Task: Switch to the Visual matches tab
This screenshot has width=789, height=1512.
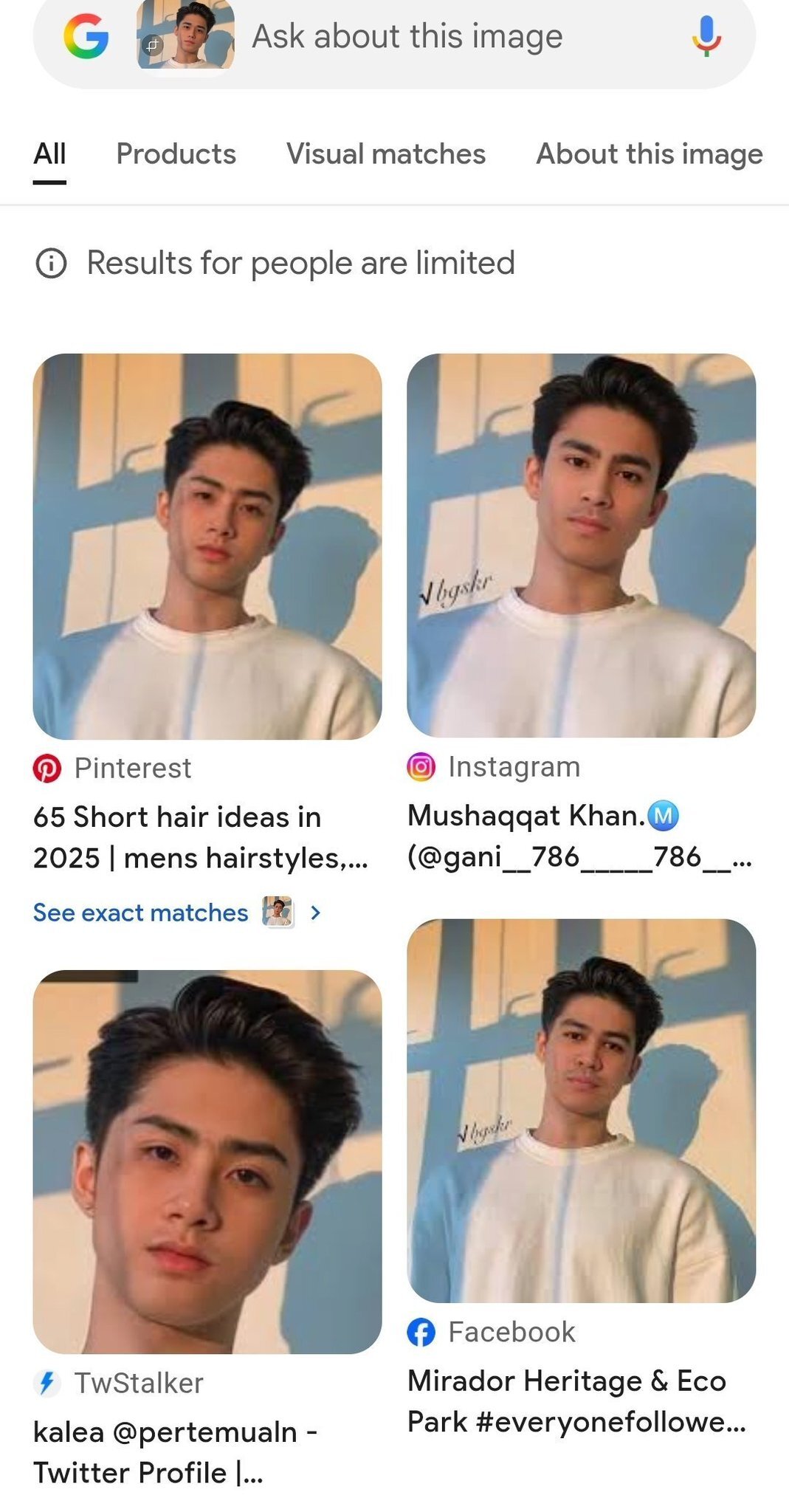Action: (x=385, y=154)
